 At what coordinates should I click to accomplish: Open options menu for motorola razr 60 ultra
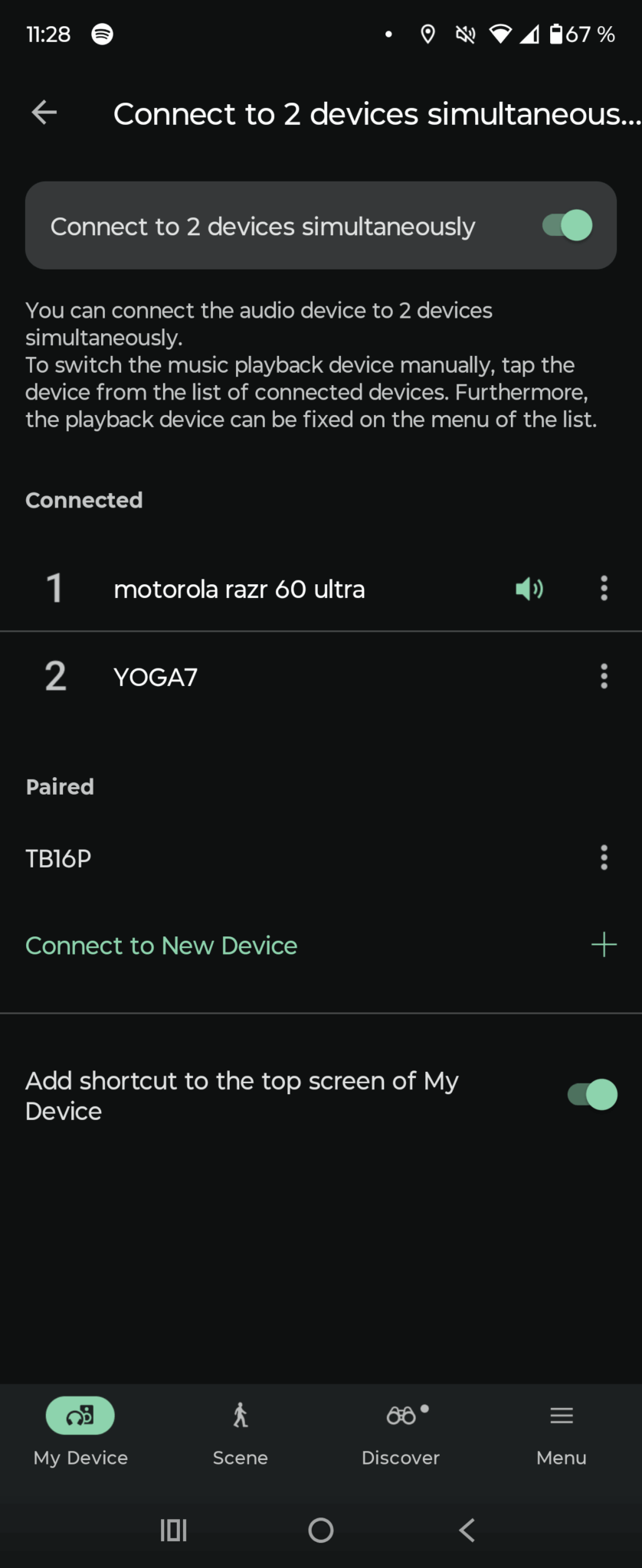(604, 588)
